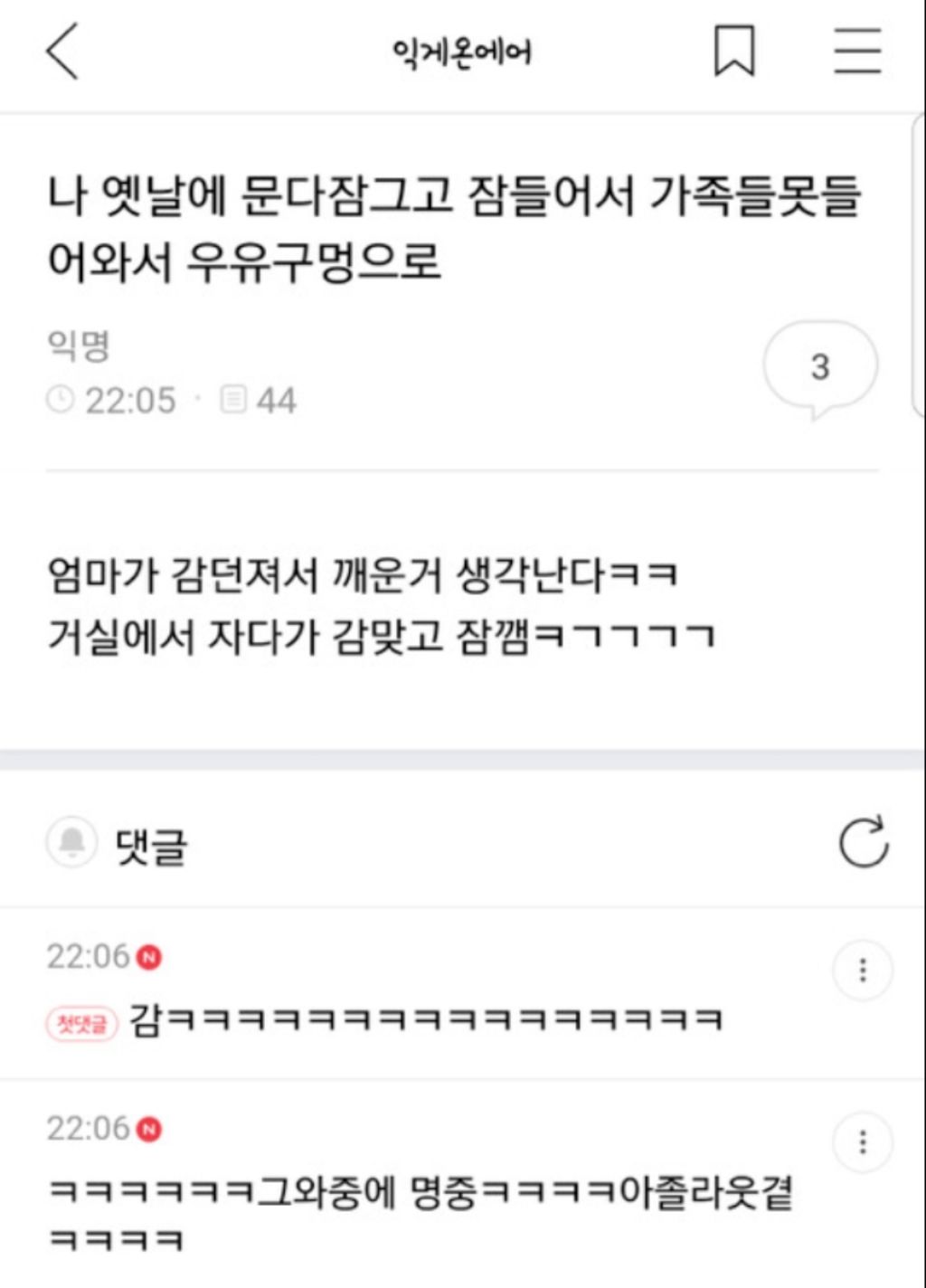926x1288 pixels.
Task: Tap the comment bubble showing 3
Action: [x=821, y=366]
